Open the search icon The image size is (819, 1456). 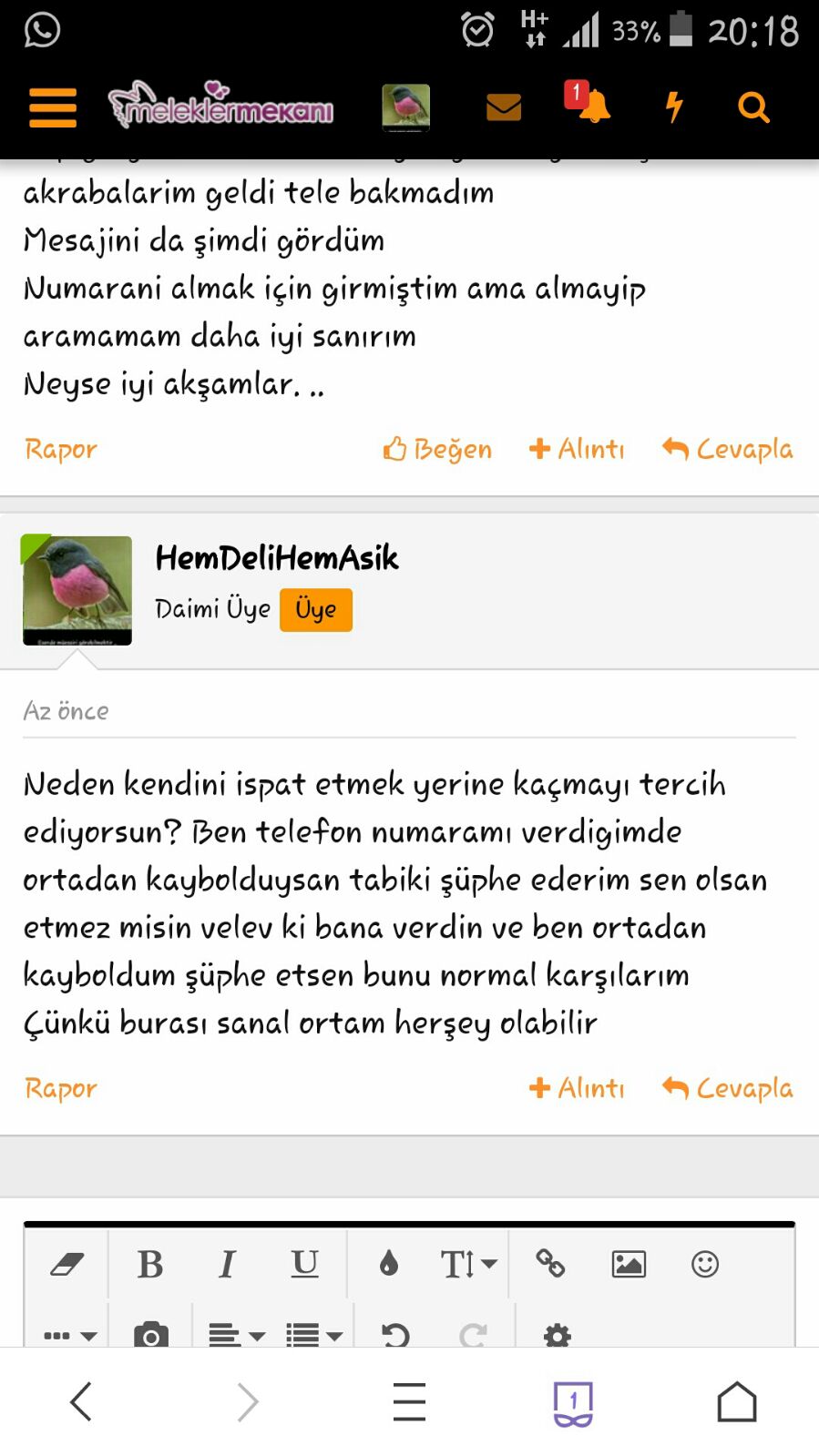753,107
